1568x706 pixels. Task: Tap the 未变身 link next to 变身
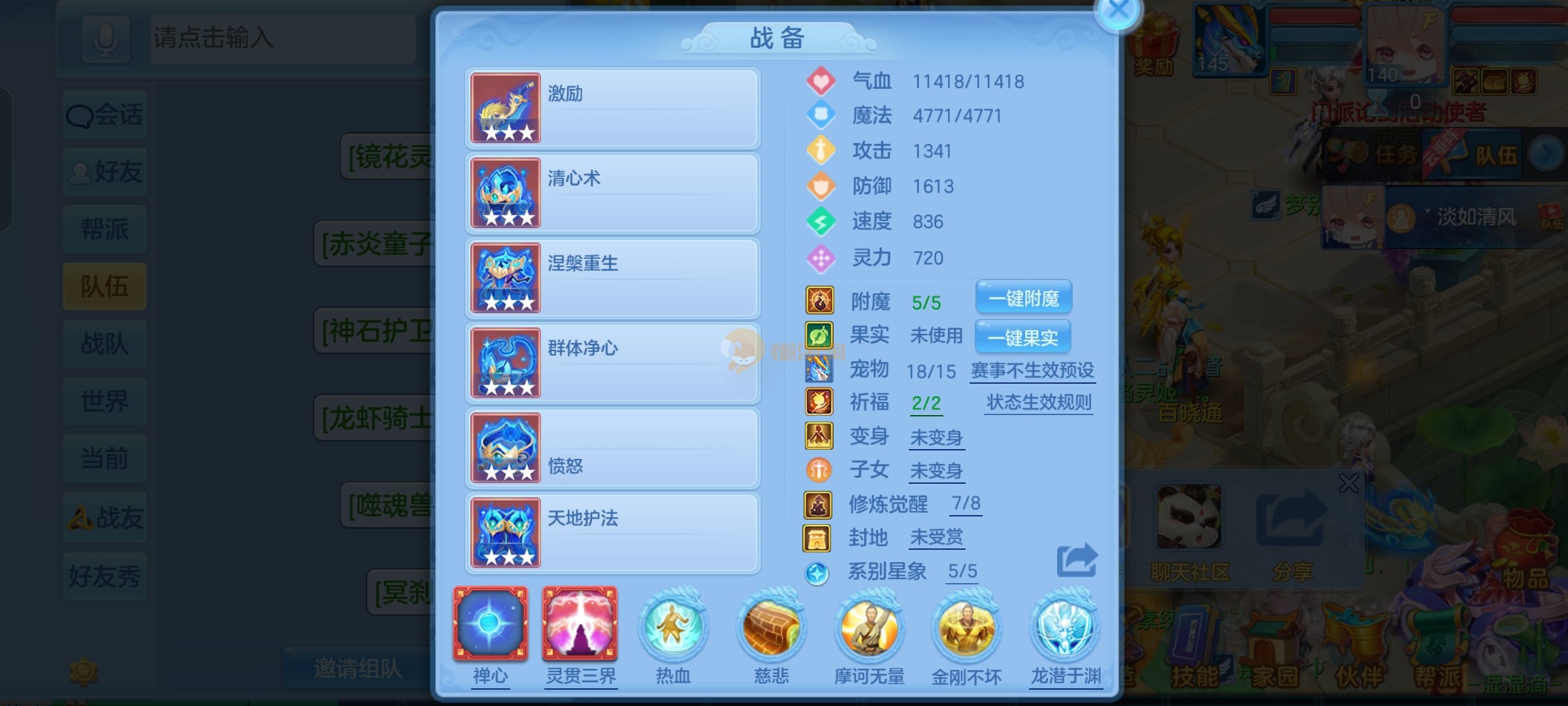[936, 437]
